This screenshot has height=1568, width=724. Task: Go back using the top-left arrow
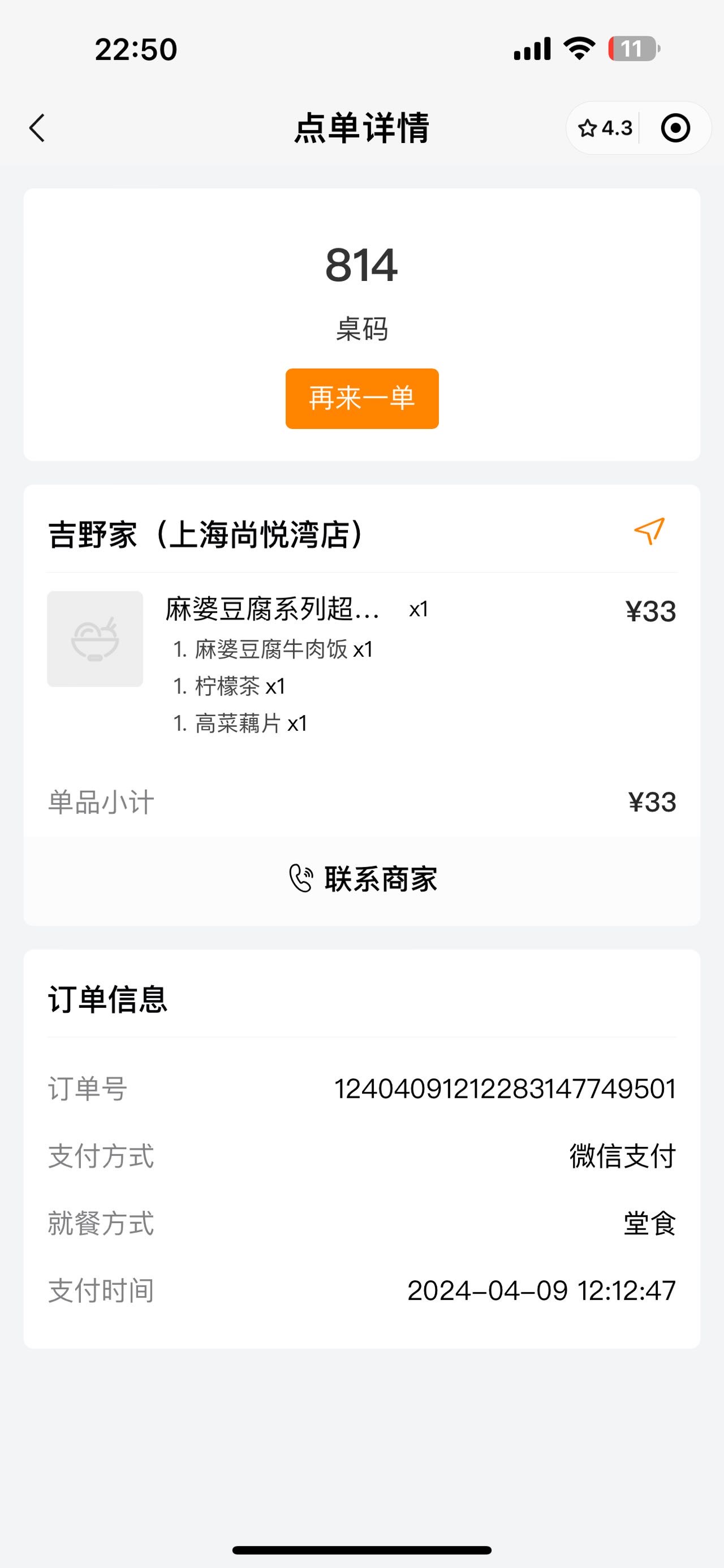click(37, 128)
